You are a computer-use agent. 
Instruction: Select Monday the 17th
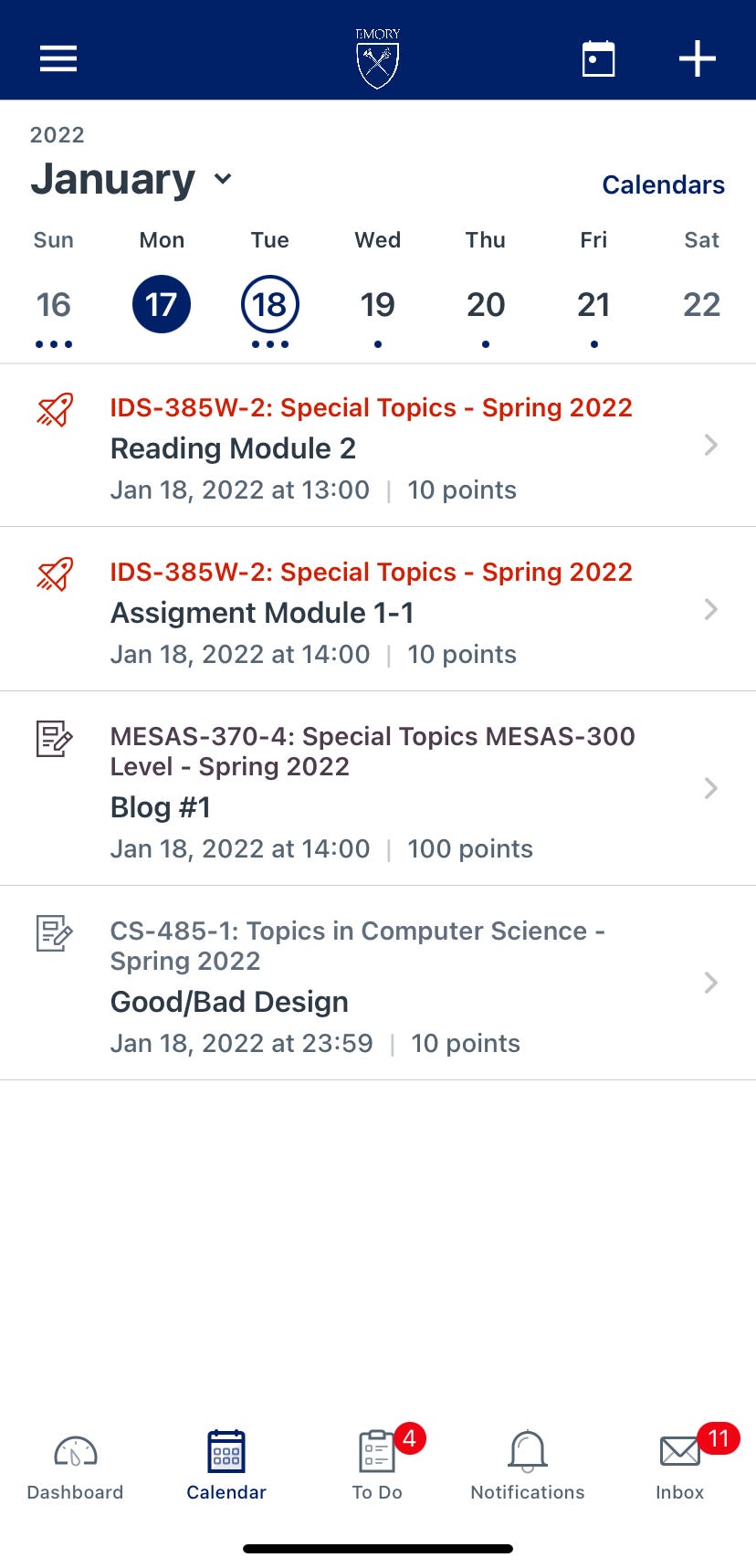pos(162,305)
